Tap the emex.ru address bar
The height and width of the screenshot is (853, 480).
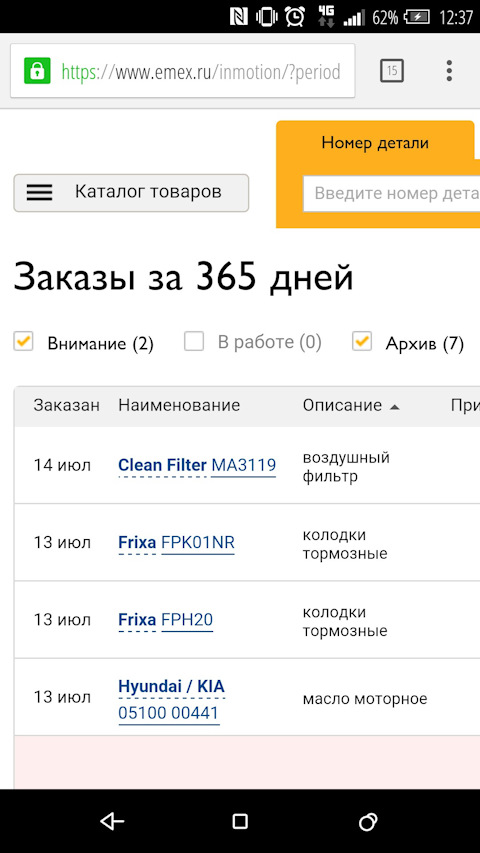click(182, 71)
